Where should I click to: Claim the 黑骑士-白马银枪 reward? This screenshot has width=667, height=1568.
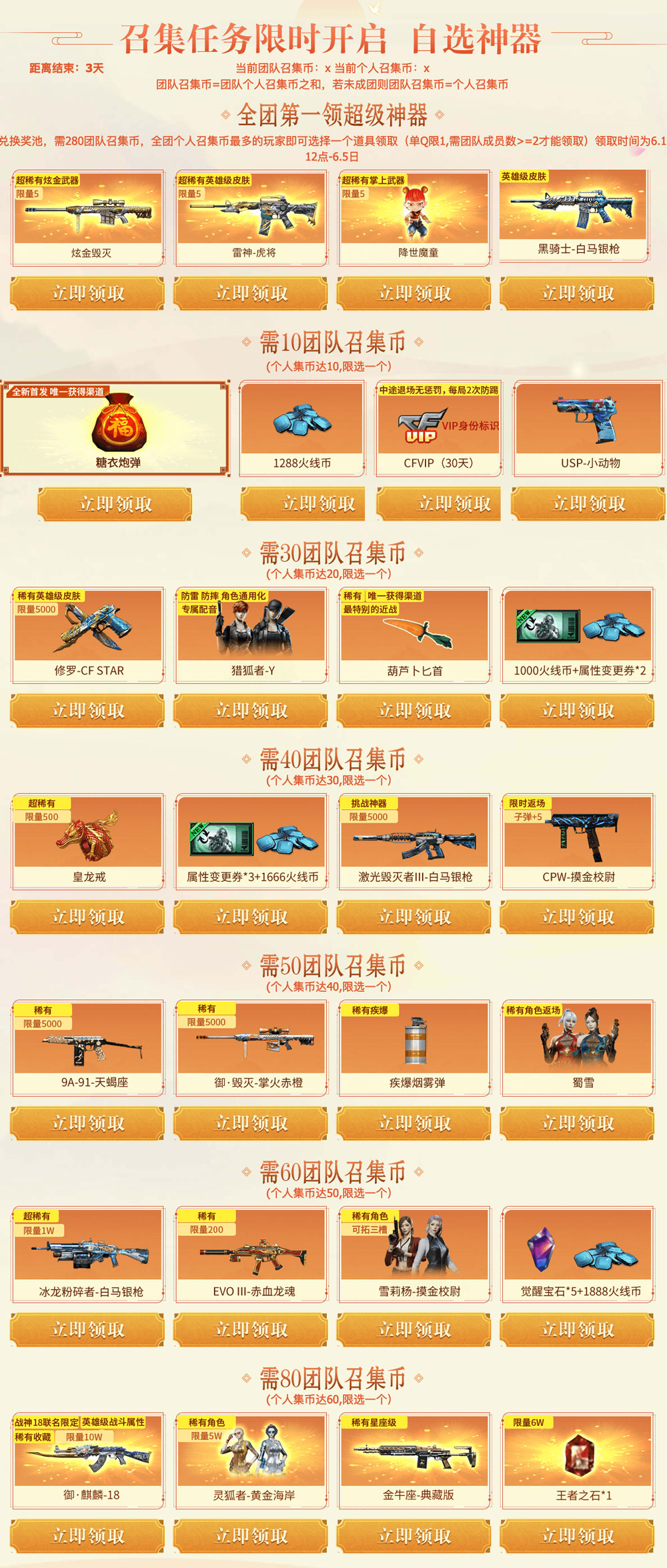click(577, 294)
